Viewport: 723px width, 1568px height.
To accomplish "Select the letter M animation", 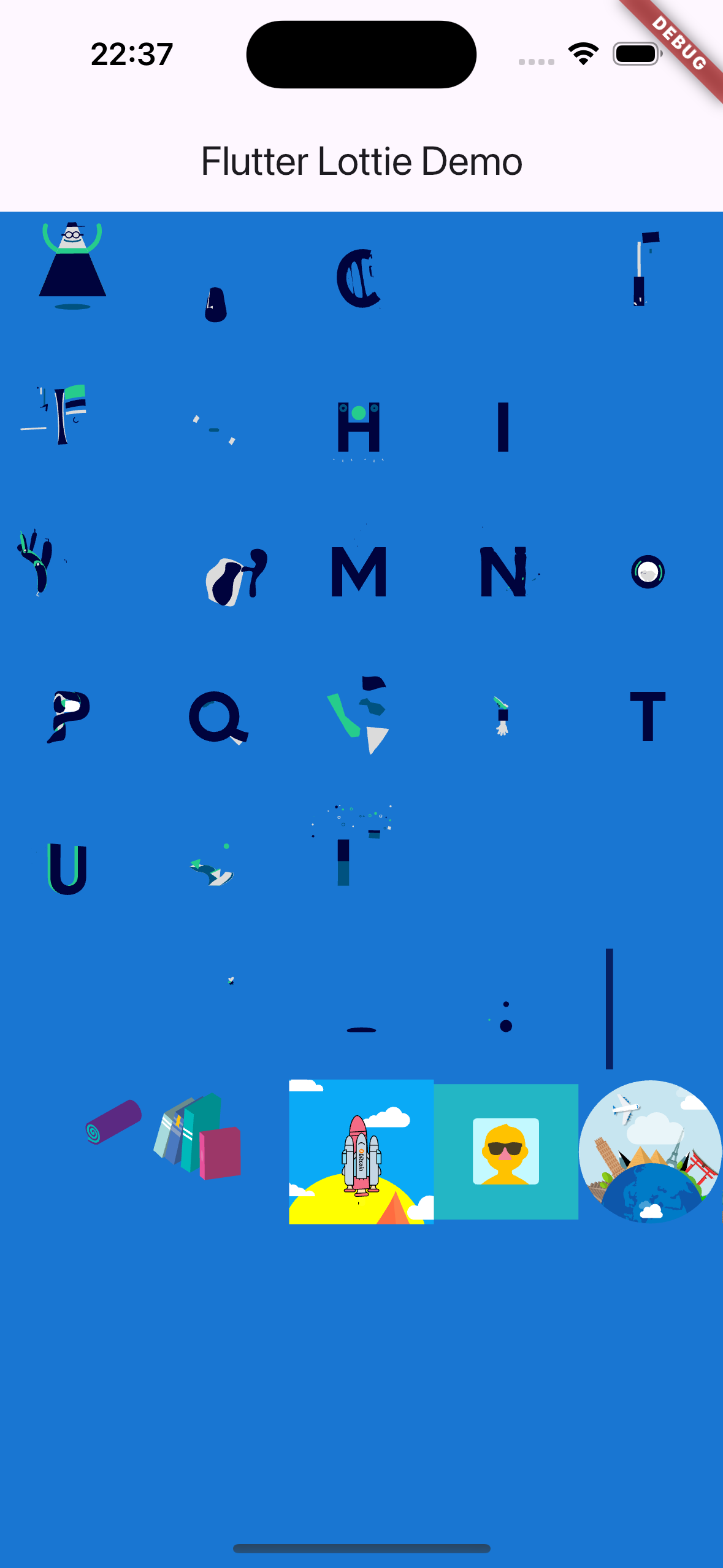I will tap(359, 572).
